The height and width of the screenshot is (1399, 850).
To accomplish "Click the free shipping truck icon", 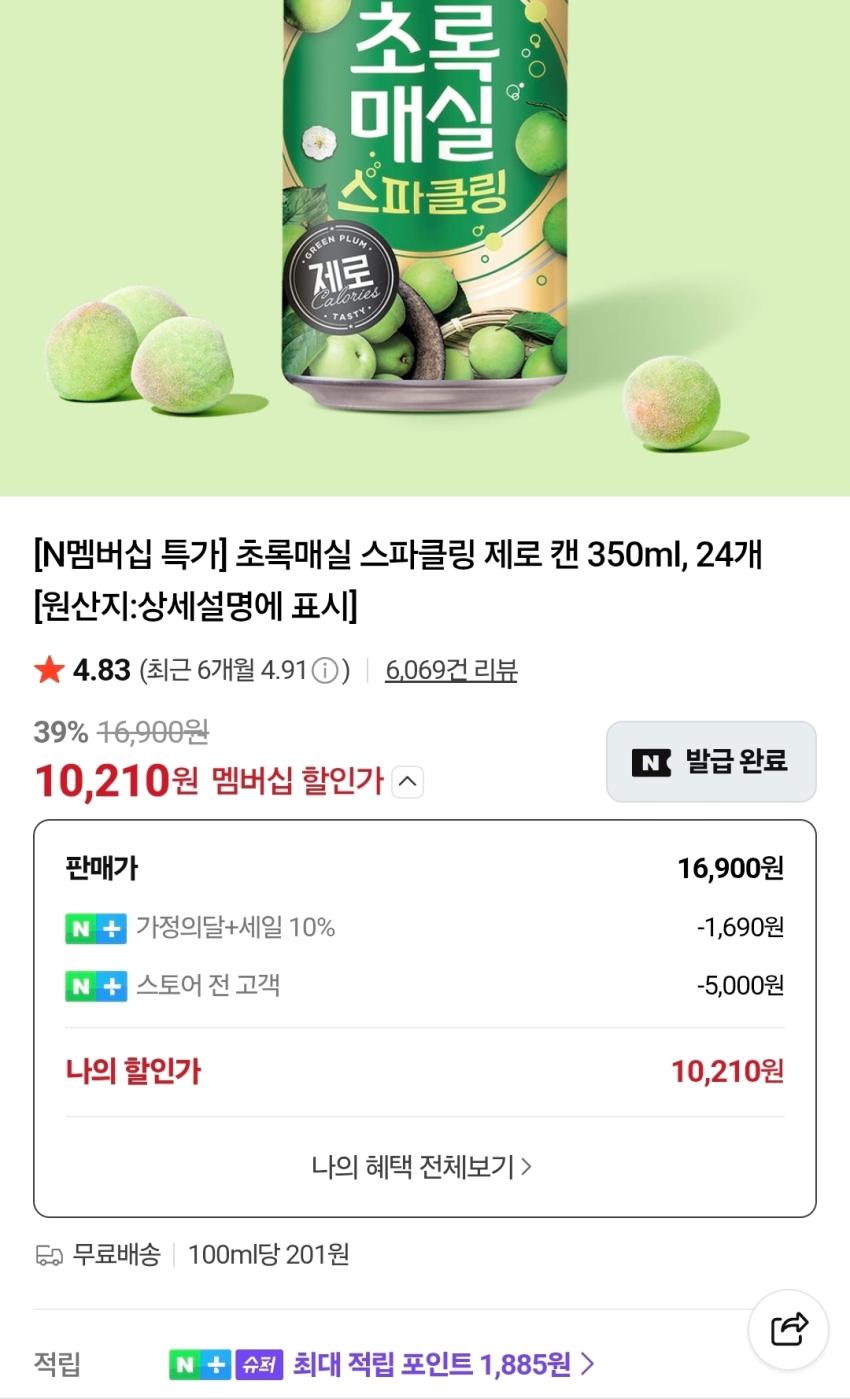I will 47,1254.
